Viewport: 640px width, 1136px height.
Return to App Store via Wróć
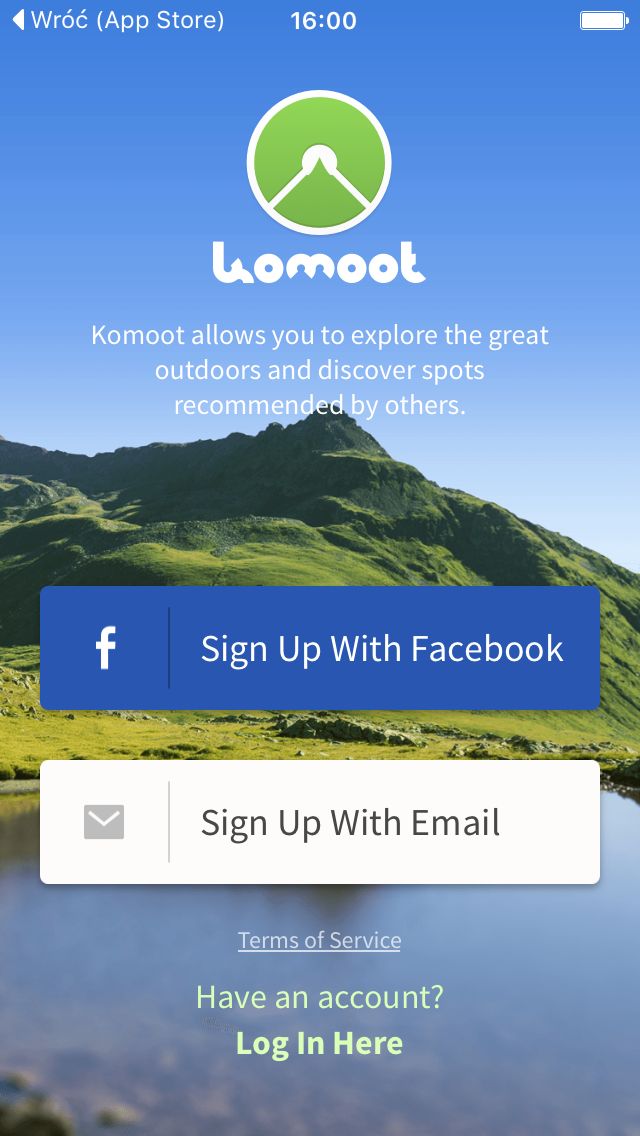point(119,20)
